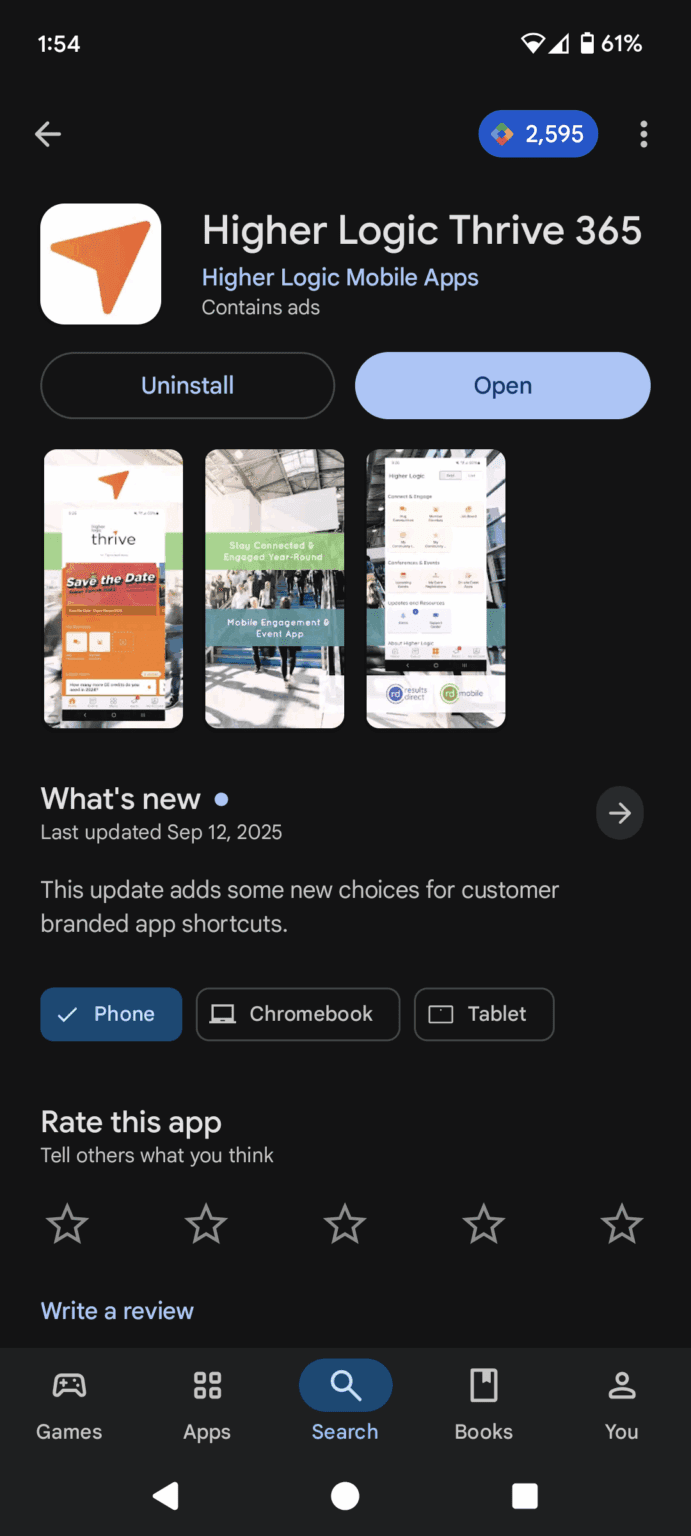
Task: Go back using the top arrow
Action: pos(48,134)
